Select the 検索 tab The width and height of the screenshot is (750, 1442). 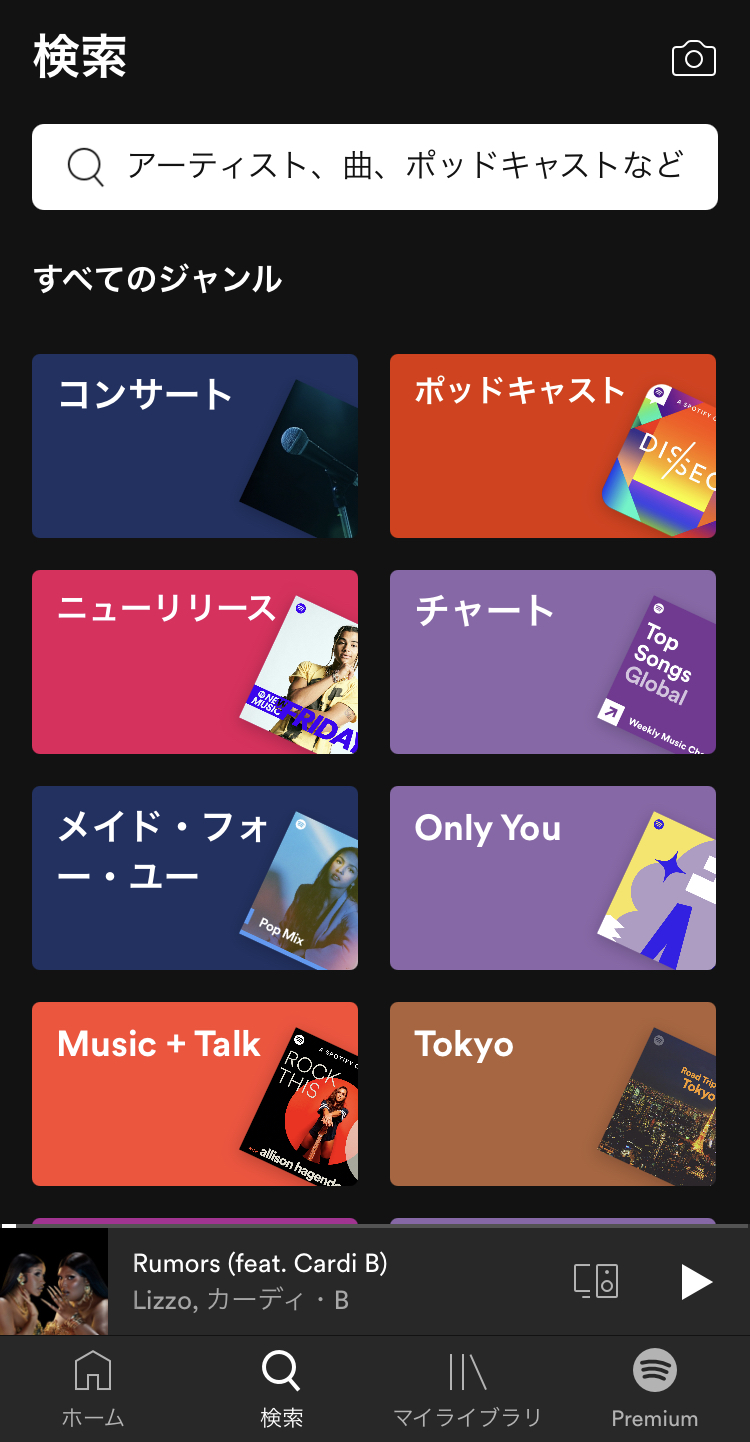click(281, 1389)
